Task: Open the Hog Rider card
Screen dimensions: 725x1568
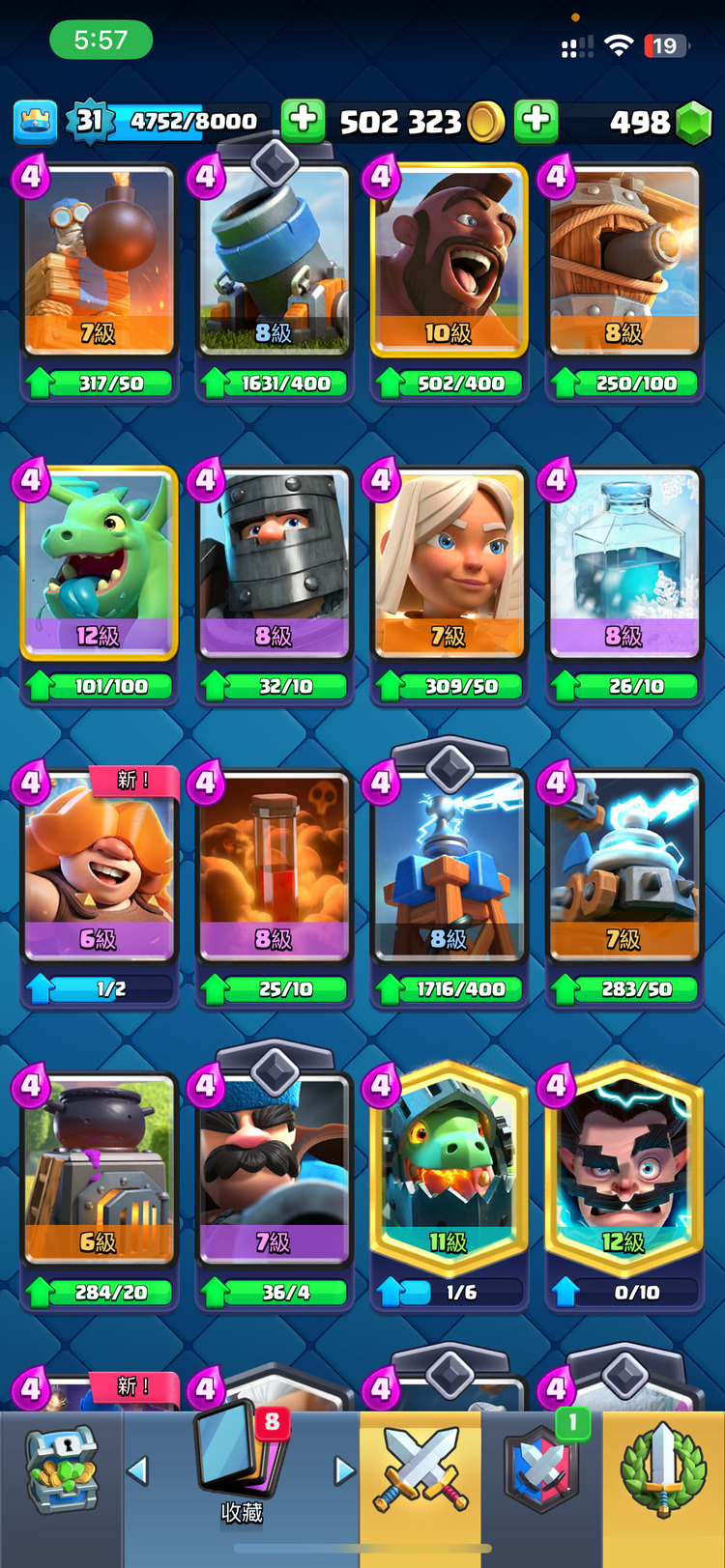Action: [449, 261]
